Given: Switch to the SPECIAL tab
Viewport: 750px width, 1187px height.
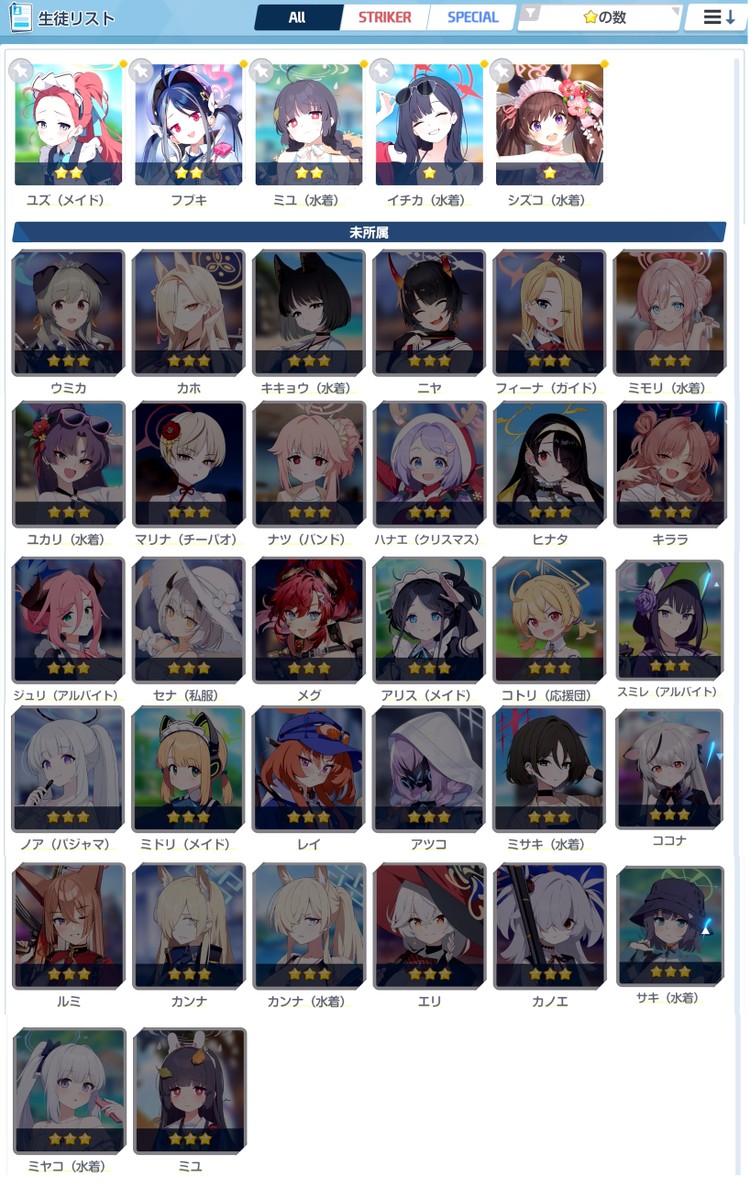Looking at the screenshot, I should (472, 17).
